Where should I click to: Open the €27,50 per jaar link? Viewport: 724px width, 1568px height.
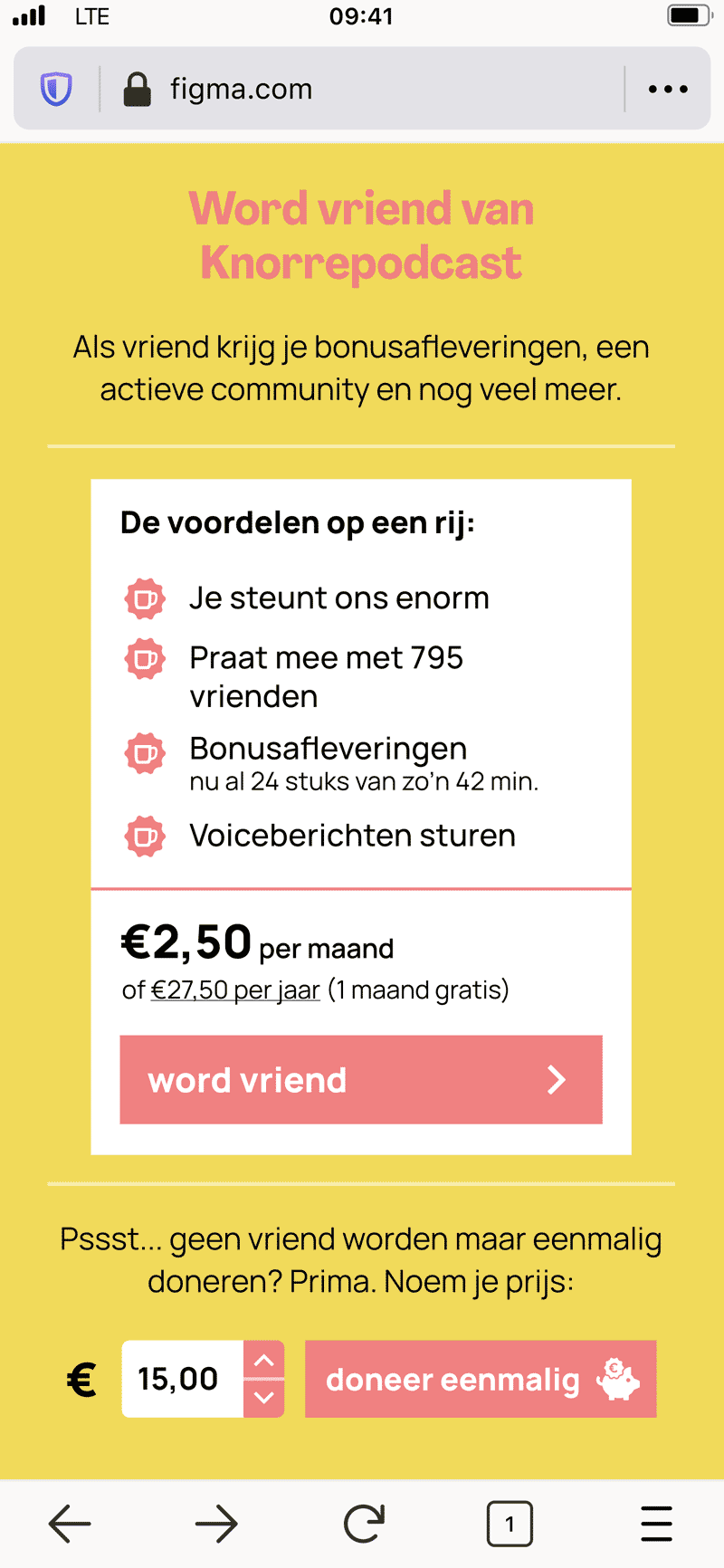click(235, 990)
